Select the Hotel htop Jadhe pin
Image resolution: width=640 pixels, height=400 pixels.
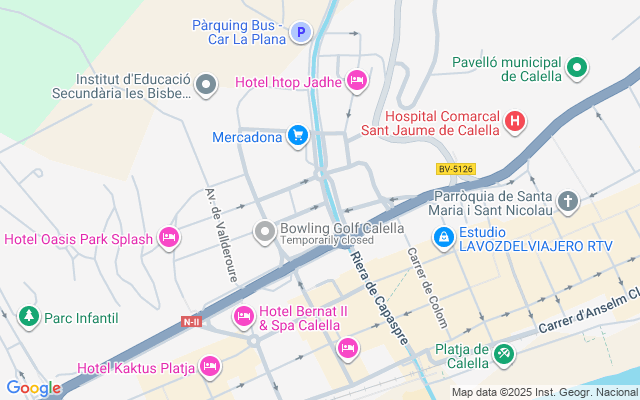pyautogui.click(x=357, y=81)
